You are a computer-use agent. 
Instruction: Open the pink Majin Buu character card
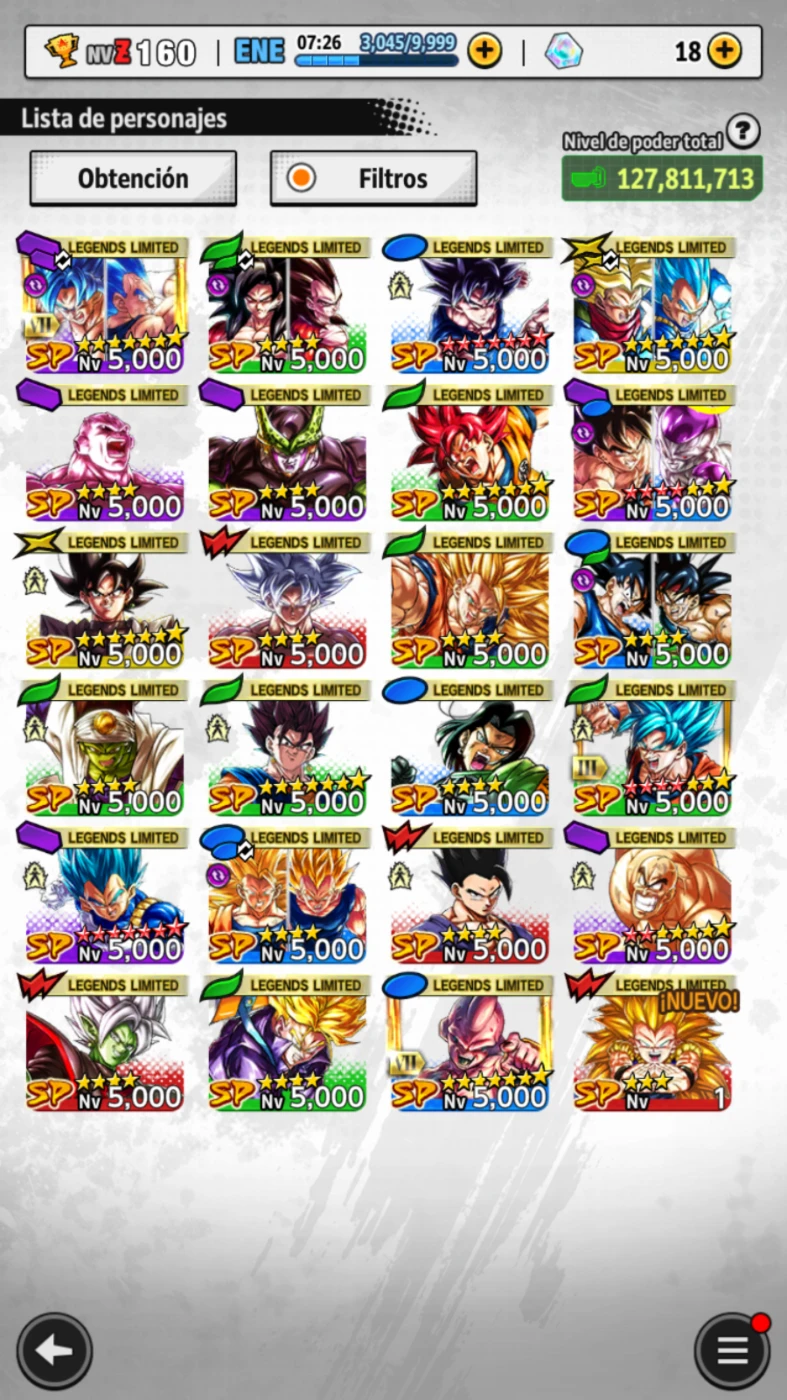(x=469, y=1040)
